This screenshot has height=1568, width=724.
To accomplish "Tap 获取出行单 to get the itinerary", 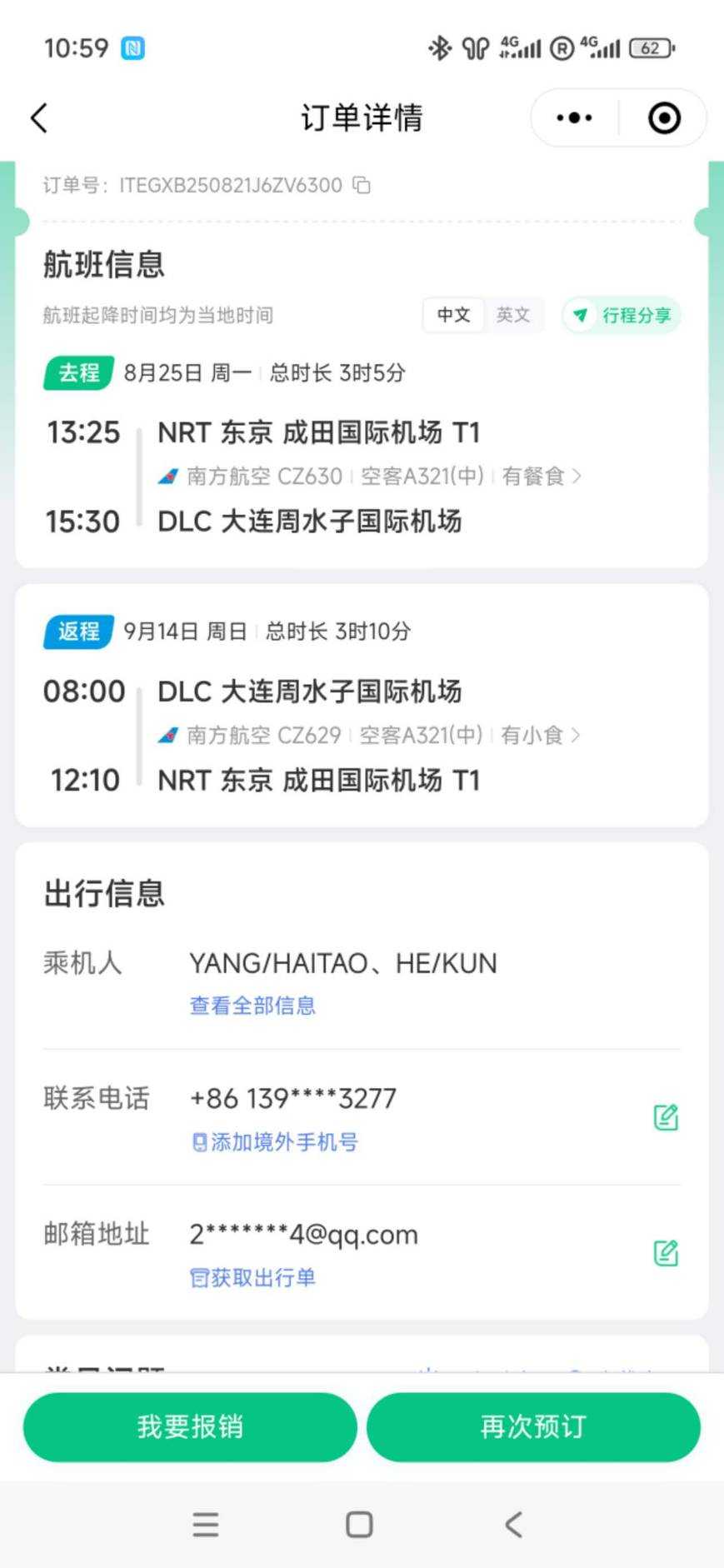I will click(x=252, y=1278).
